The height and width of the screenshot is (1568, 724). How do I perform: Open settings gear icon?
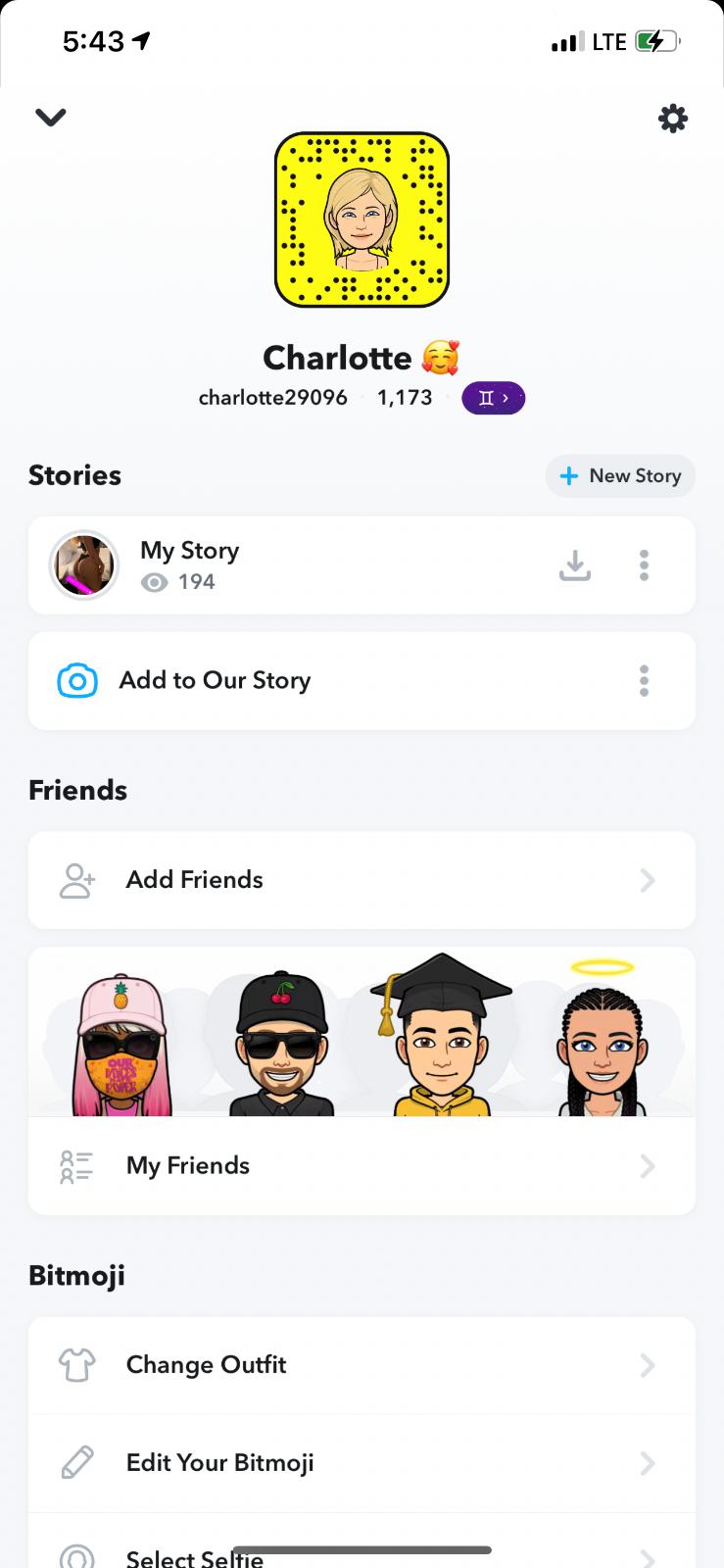point(672,119)
